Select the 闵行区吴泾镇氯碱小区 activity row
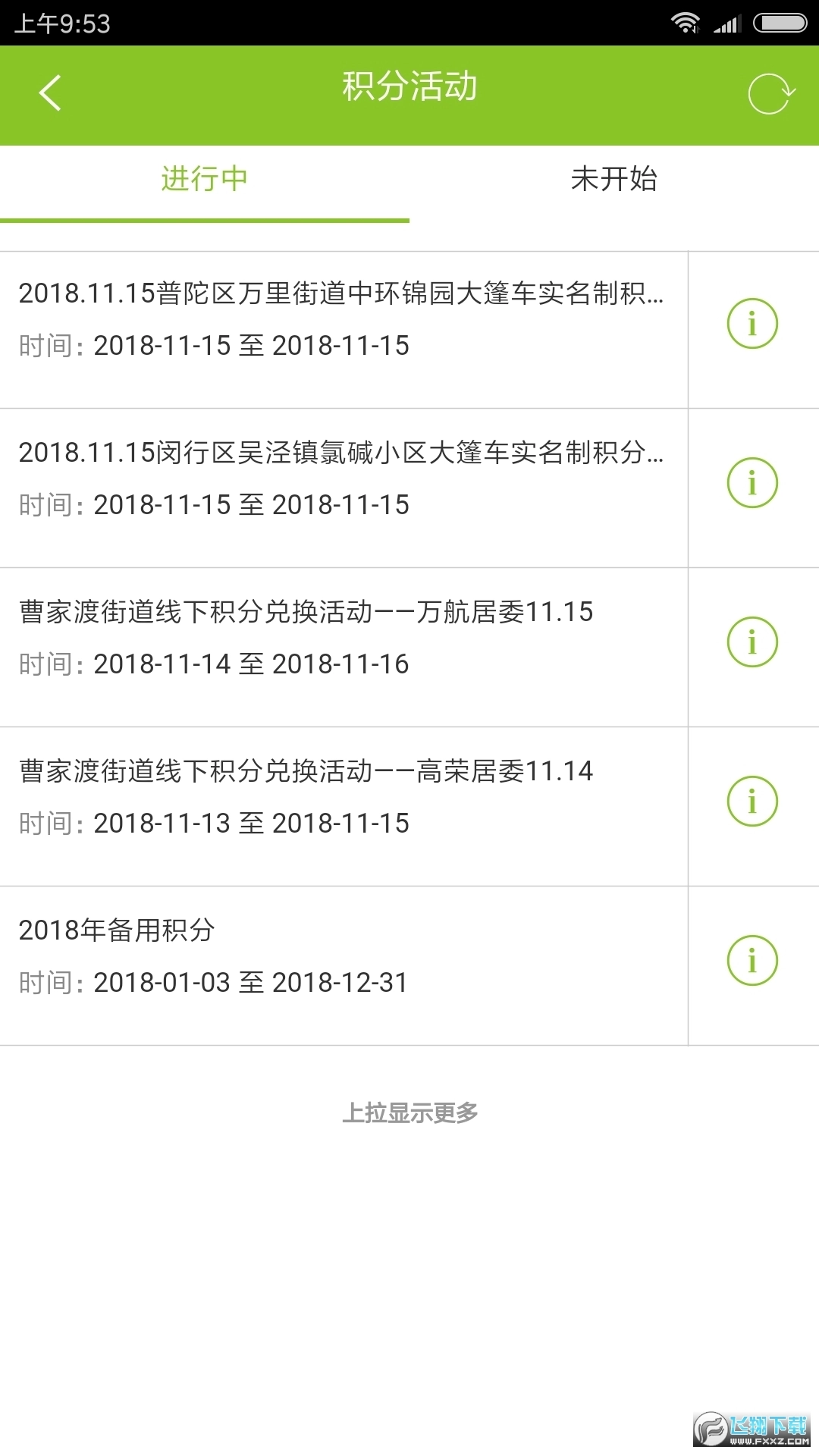 coord(341,478)
